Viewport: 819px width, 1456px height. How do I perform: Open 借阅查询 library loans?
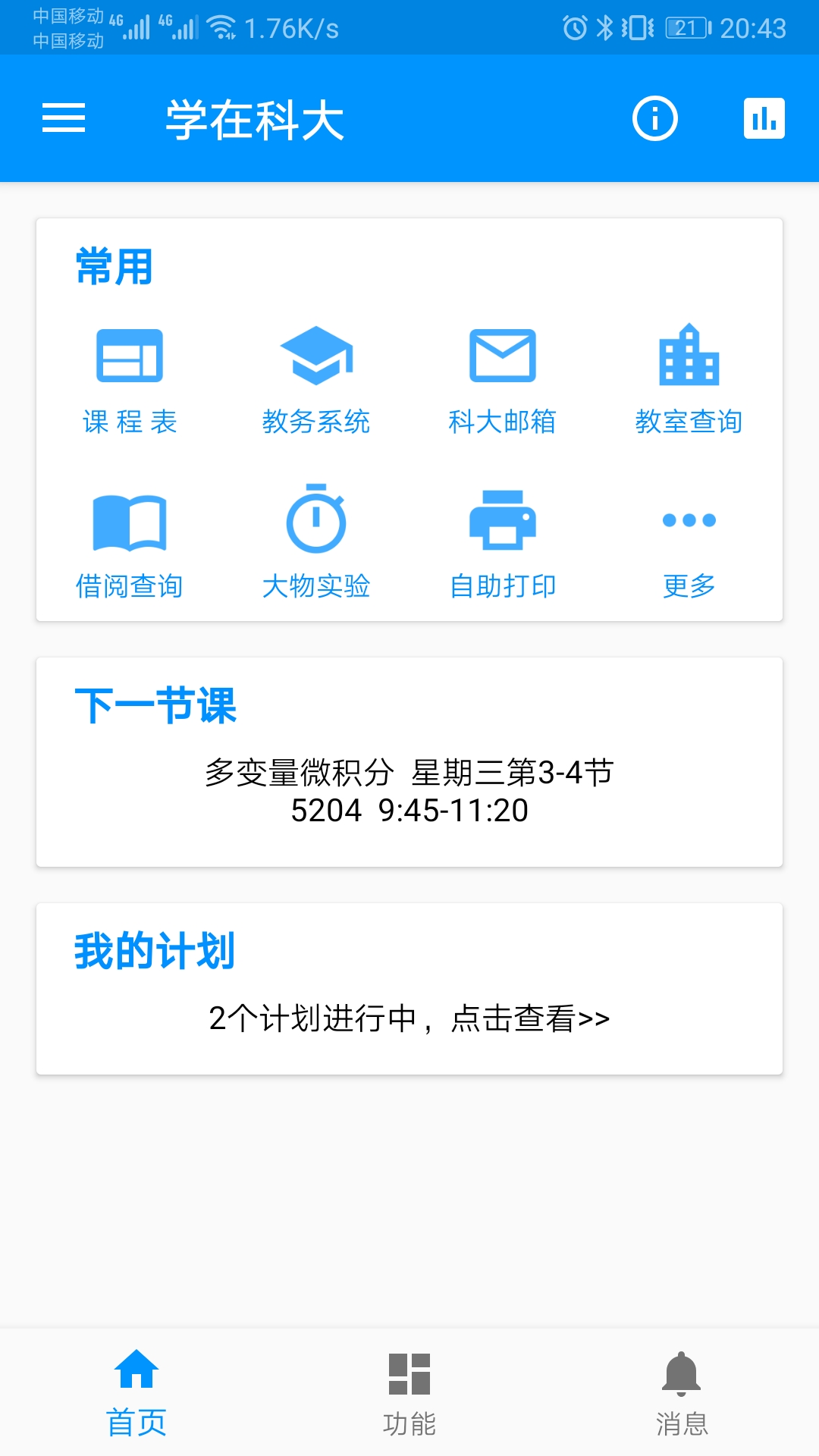tap(130, 544)
